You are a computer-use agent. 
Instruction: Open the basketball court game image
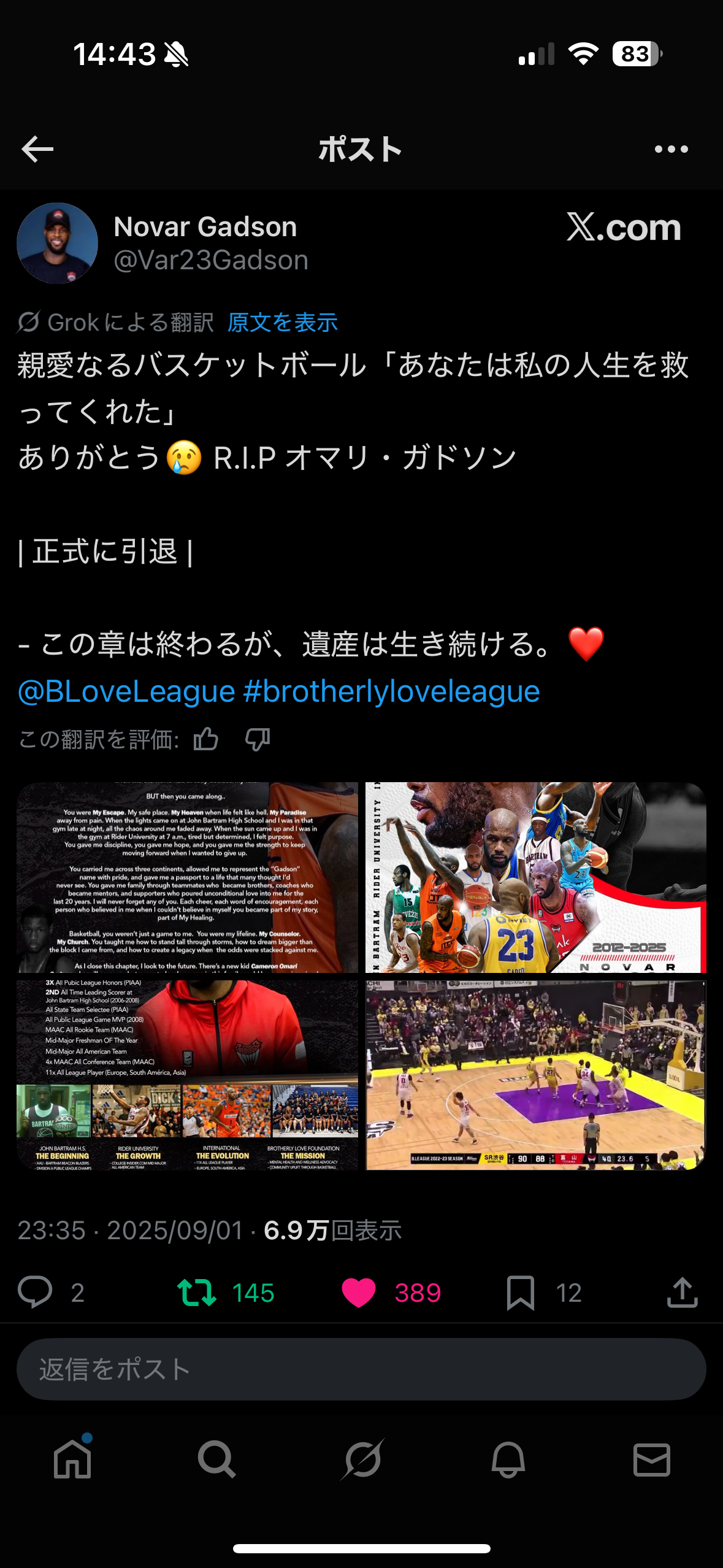(x=535, y=1075)
